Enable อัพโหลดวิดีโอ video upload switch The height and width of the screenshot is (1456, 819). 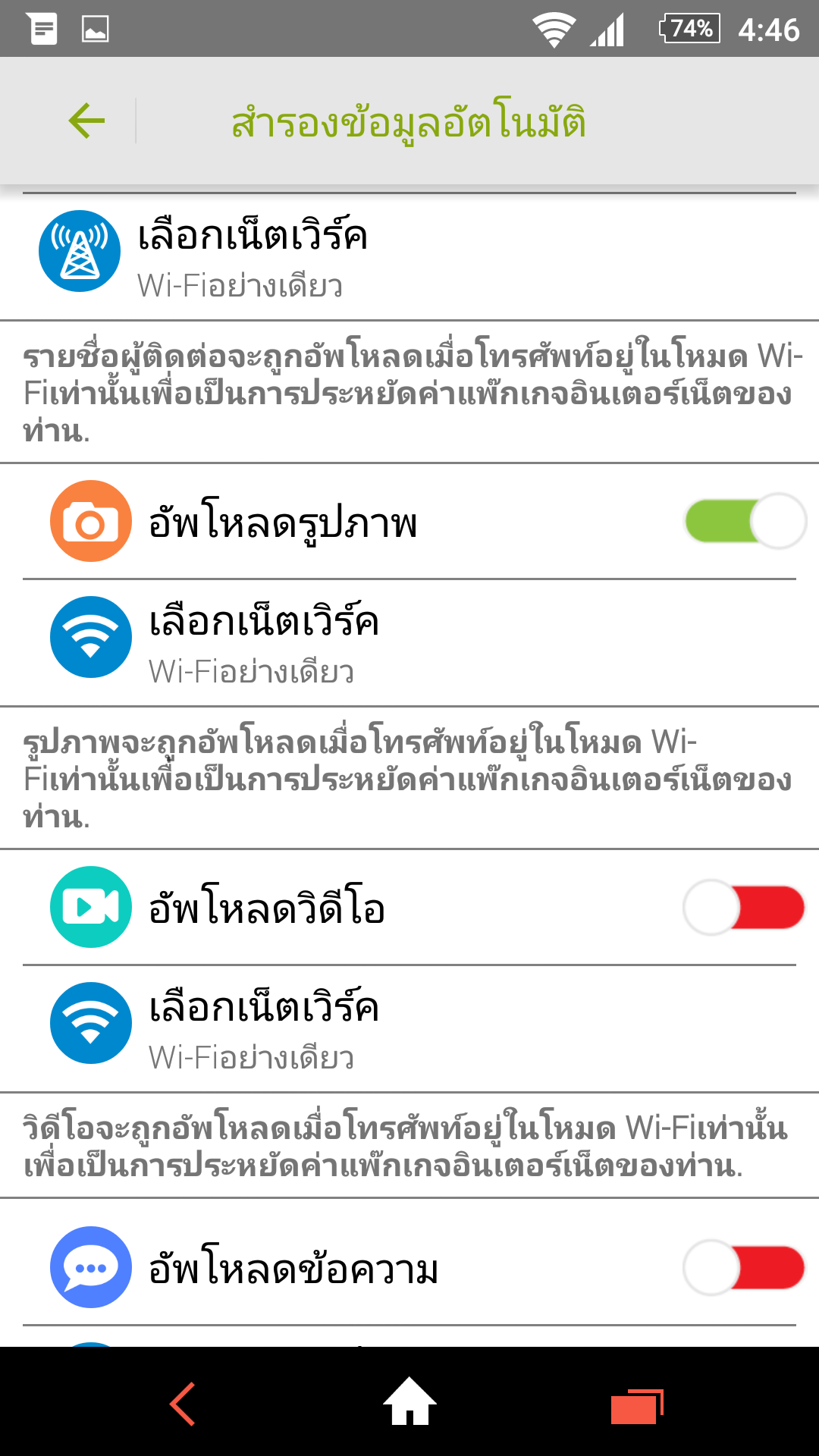click(x=745, y=907)
